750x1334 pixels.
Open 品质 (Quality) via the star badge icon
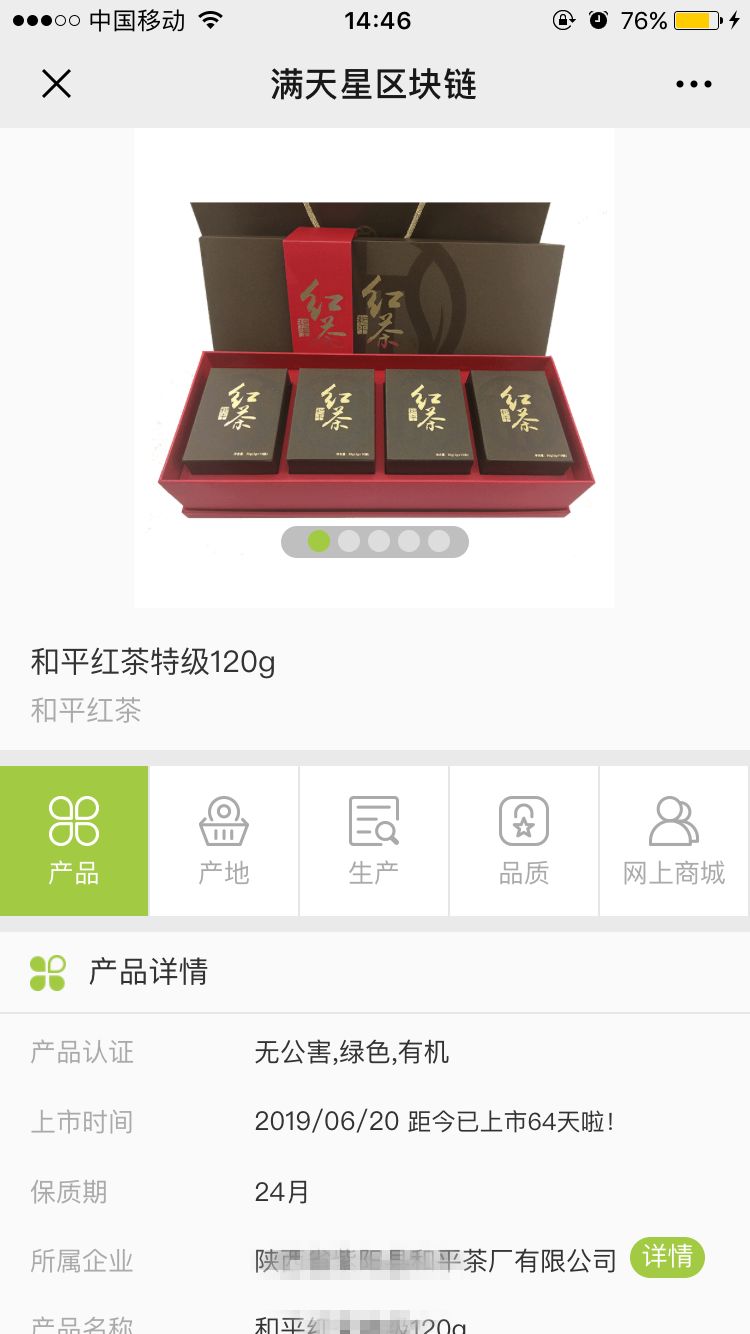(524, 820)
